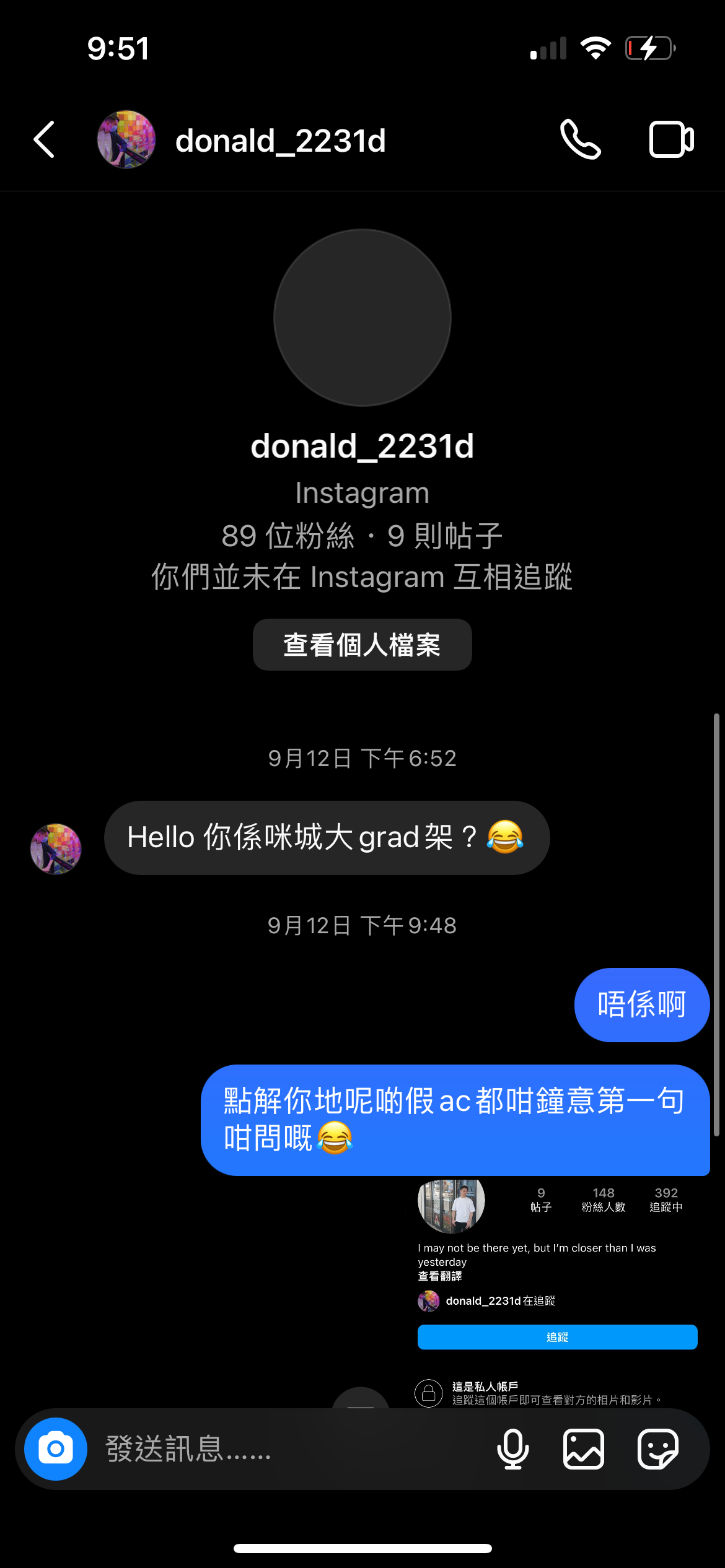Tap the donald_2231d 在追蹤 link
Screen dimensions: 725x1568
(501, 1302)
